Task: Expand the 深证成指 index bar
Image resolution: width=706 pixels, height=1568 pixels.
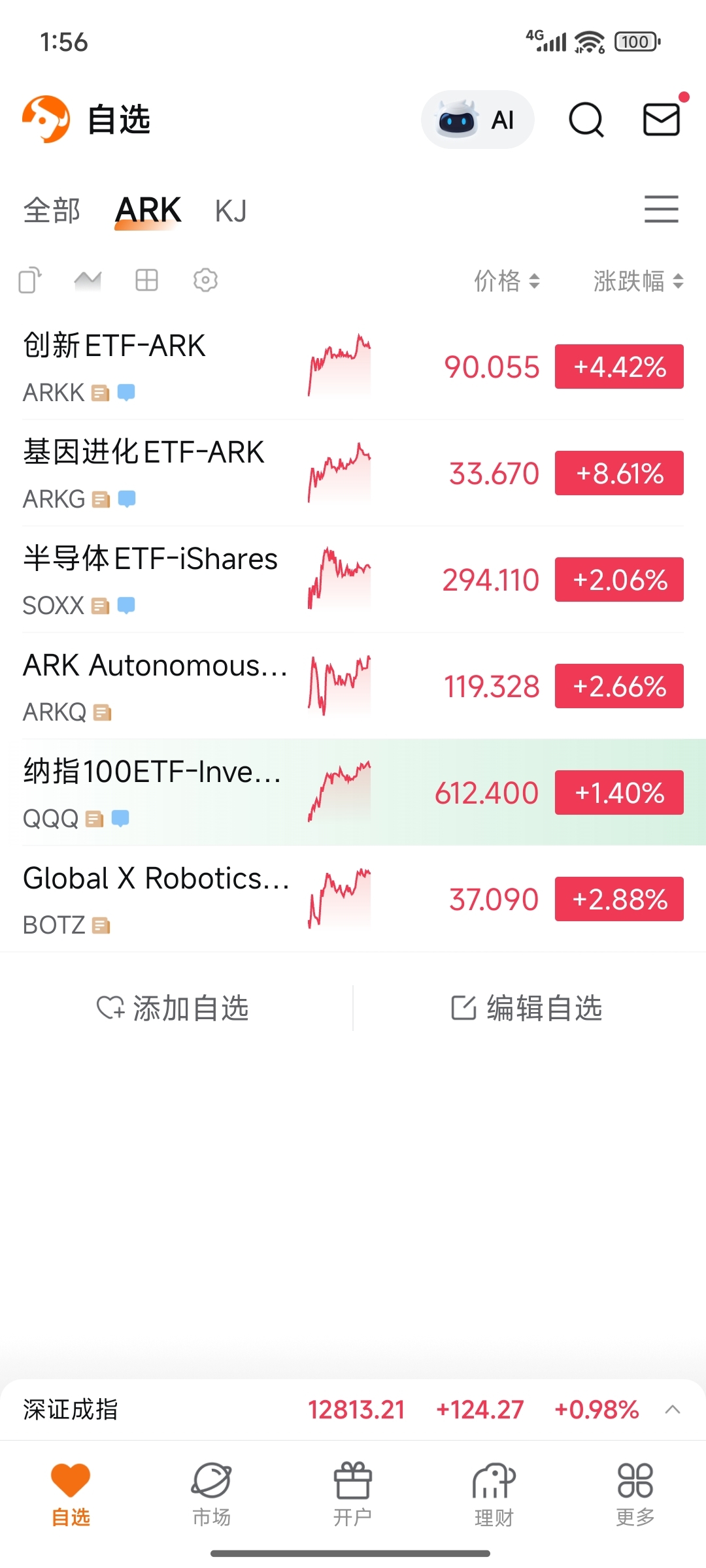Action: coord(673,1410)
